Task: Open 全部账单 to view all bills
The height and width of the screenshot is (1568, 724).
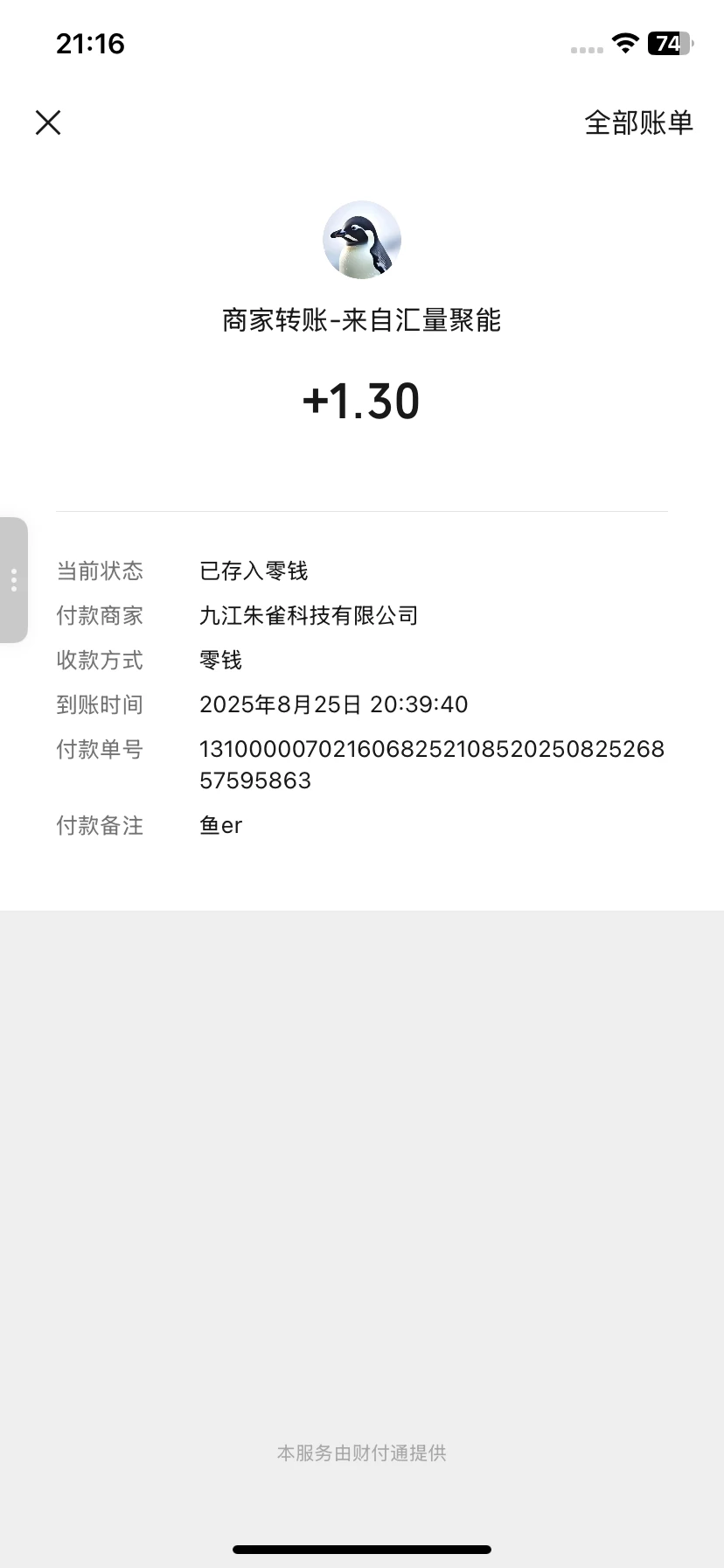Action: click(638, 122)
